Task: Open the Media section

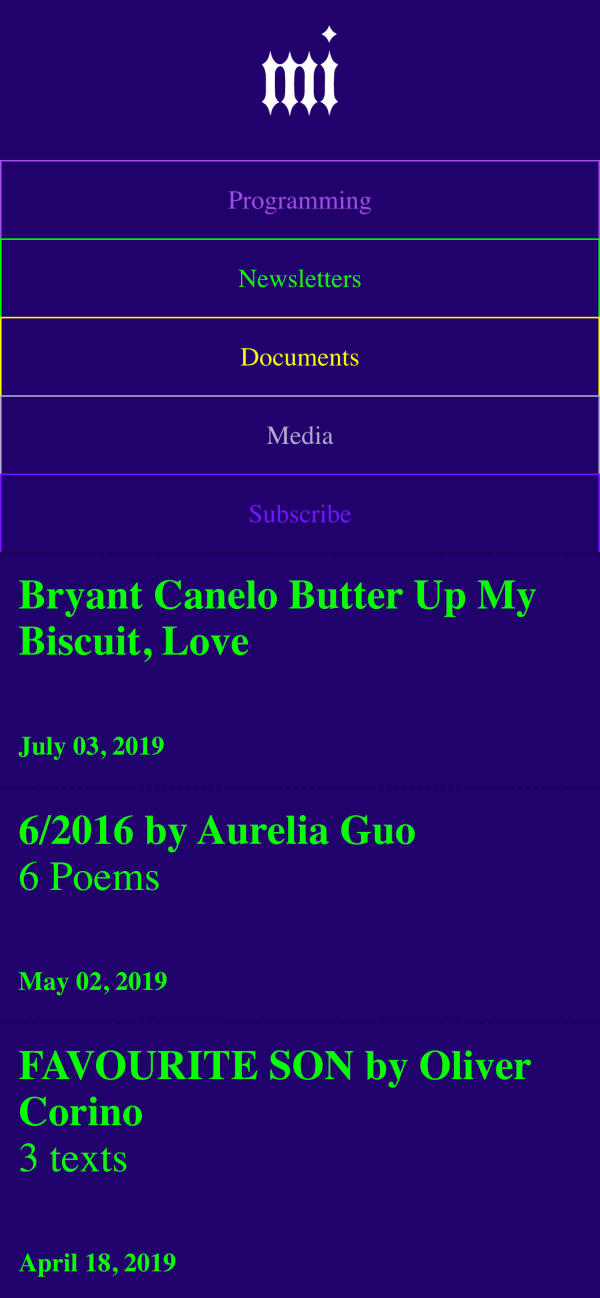Action: click(x=300, y=436)
